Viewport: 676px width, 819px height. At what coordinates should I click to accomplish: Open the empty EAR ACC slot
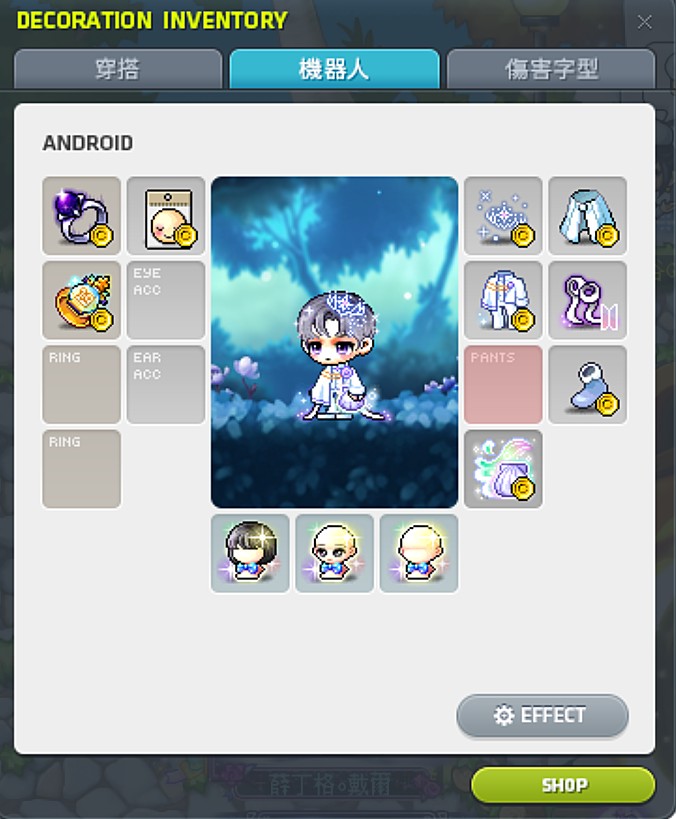165,384
